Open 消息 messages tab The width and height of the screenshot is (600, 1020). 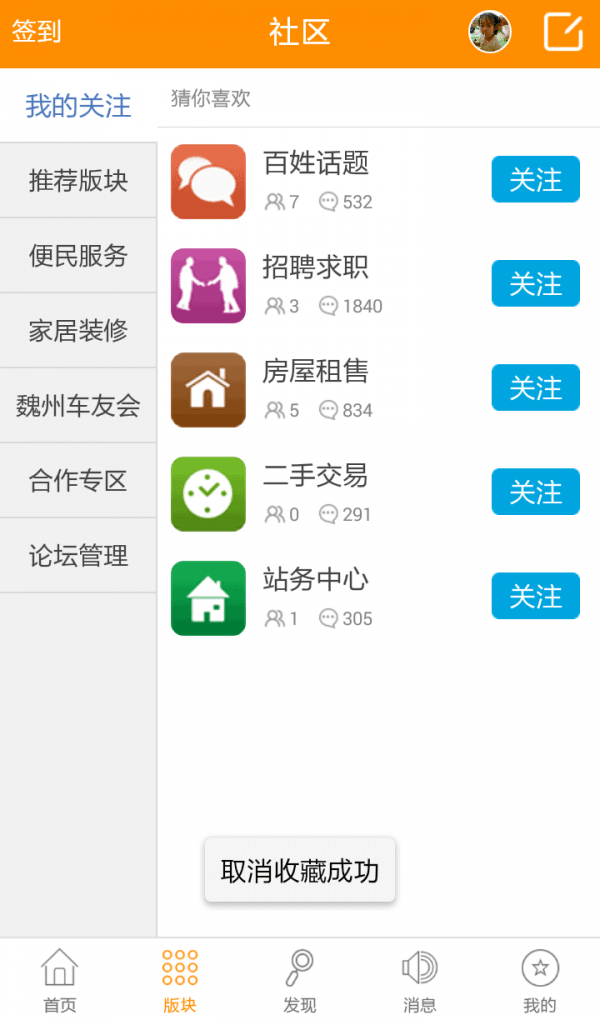420,980
